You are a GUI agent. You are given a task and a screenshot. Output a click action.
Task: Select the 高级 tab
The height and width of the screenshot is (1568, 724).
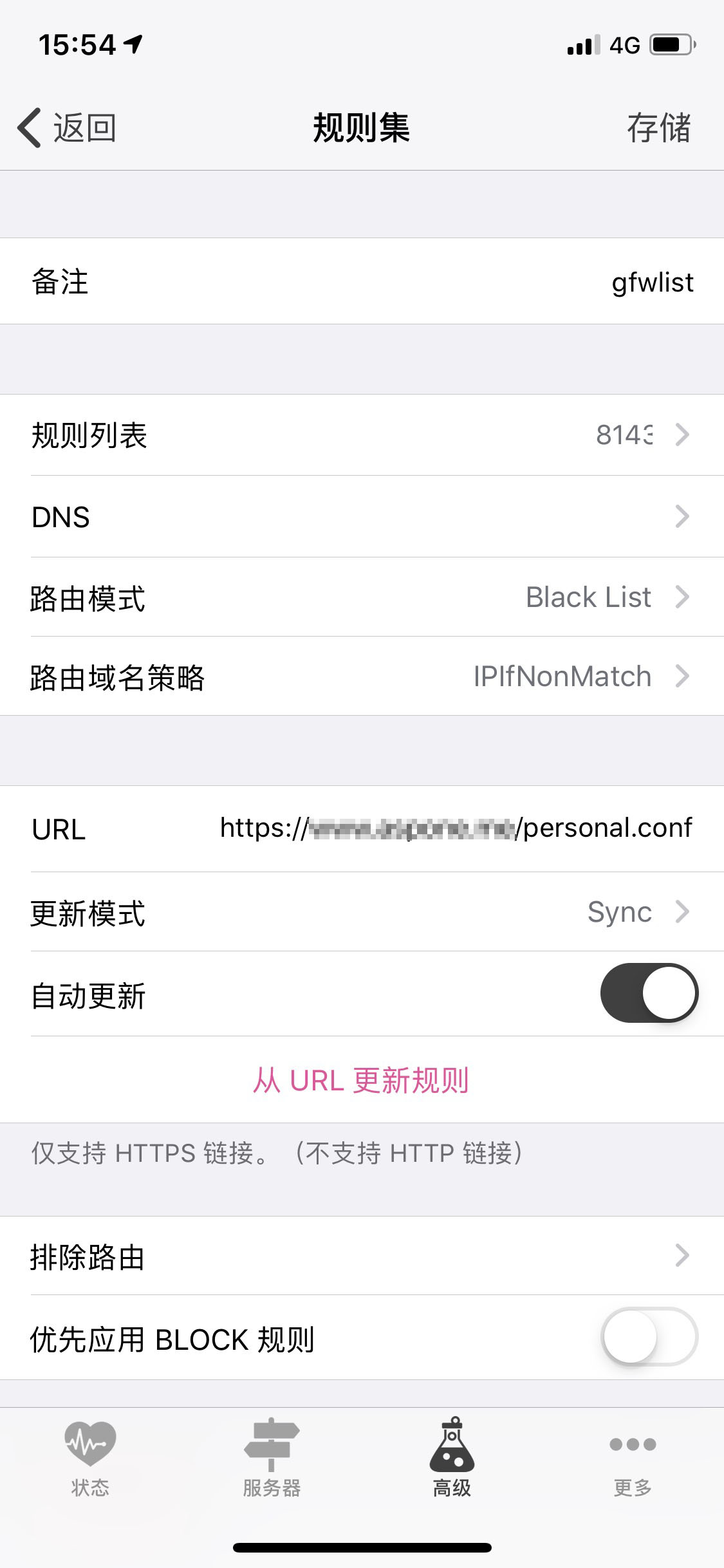[x=452, y=1458]
